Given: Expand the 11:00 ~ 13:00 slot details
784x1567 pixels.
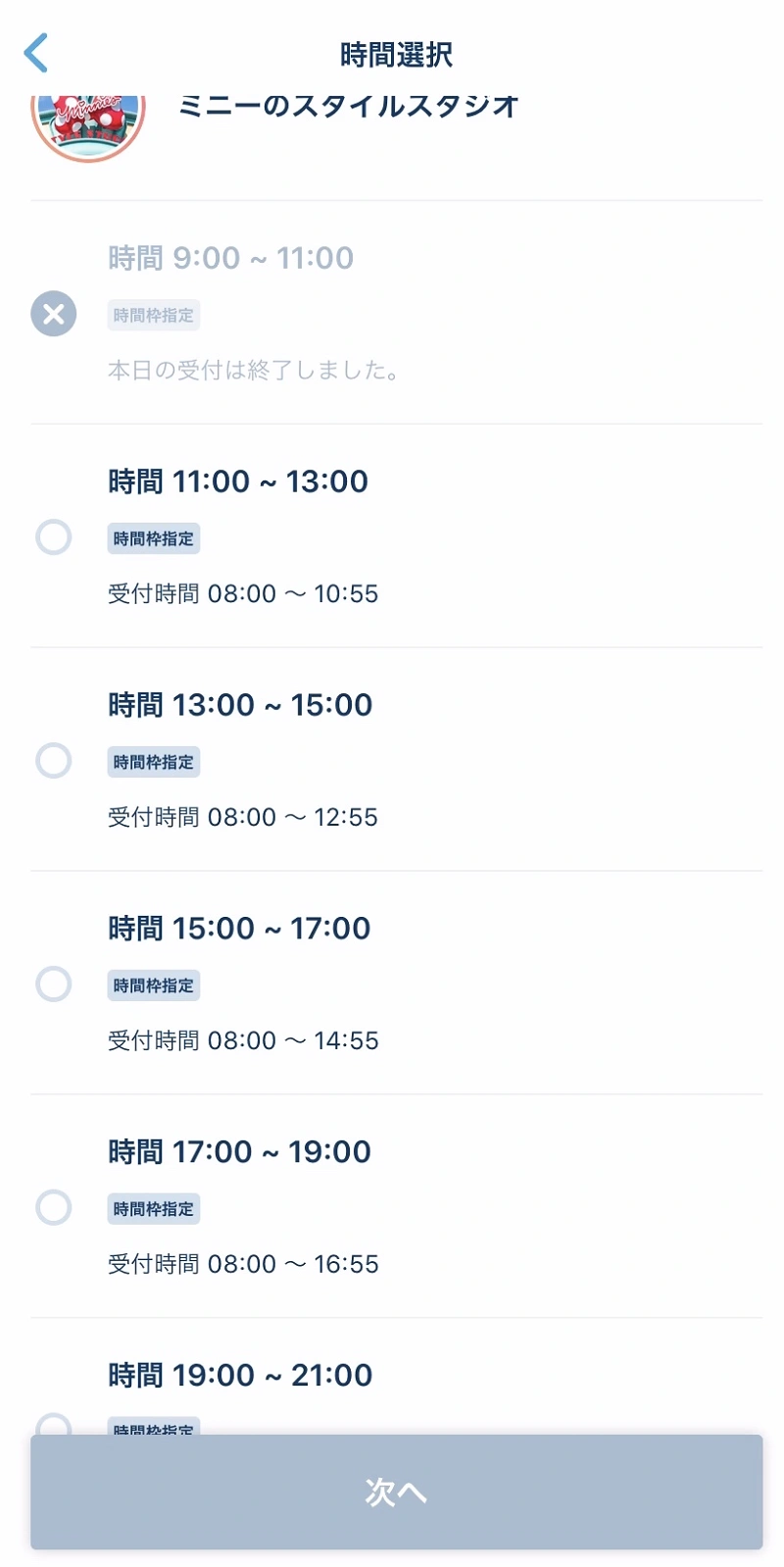Looking at the screenshot, I should 237,481.
